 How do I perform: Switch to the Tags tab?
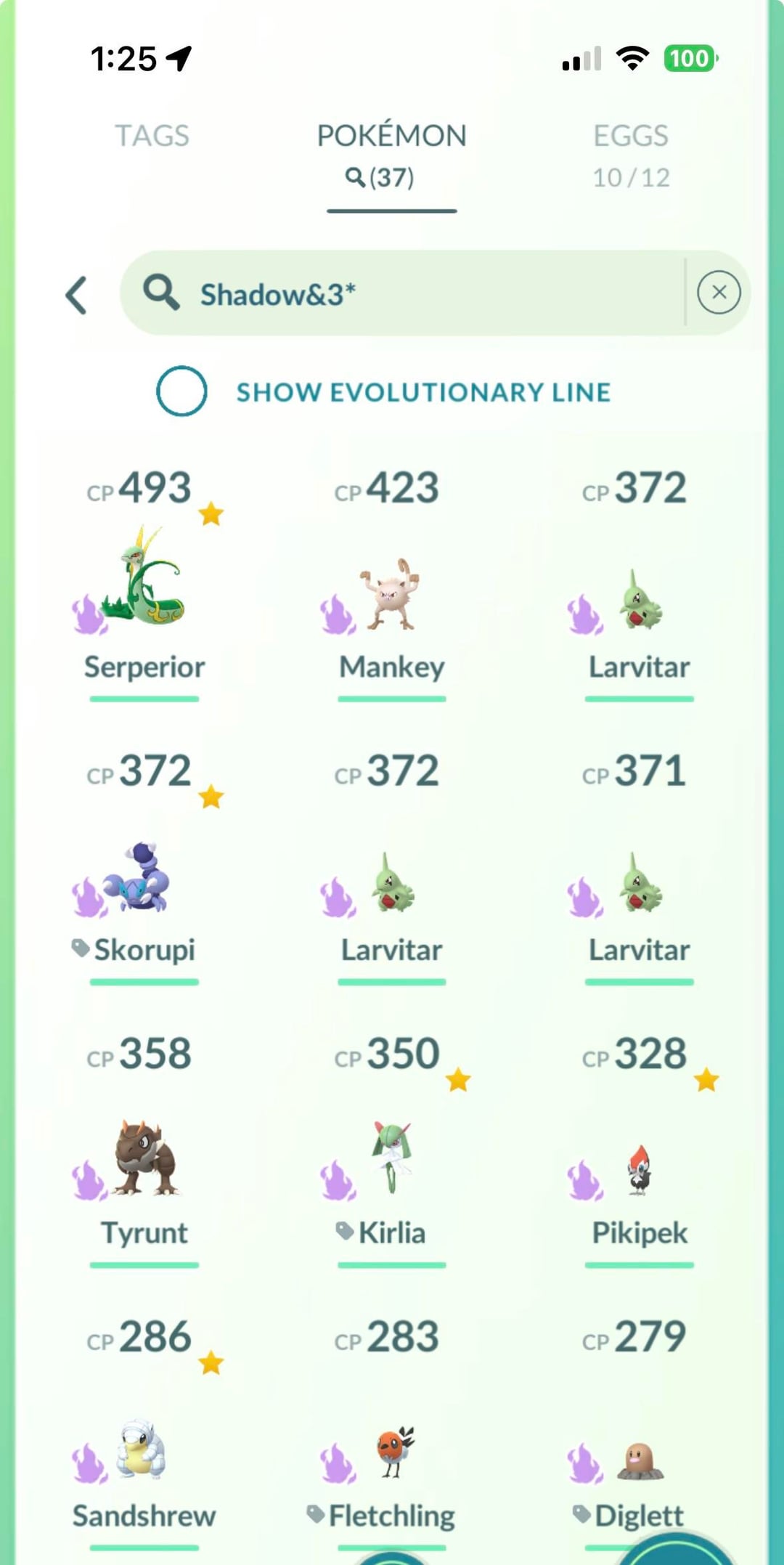click(x=152, y=137)
